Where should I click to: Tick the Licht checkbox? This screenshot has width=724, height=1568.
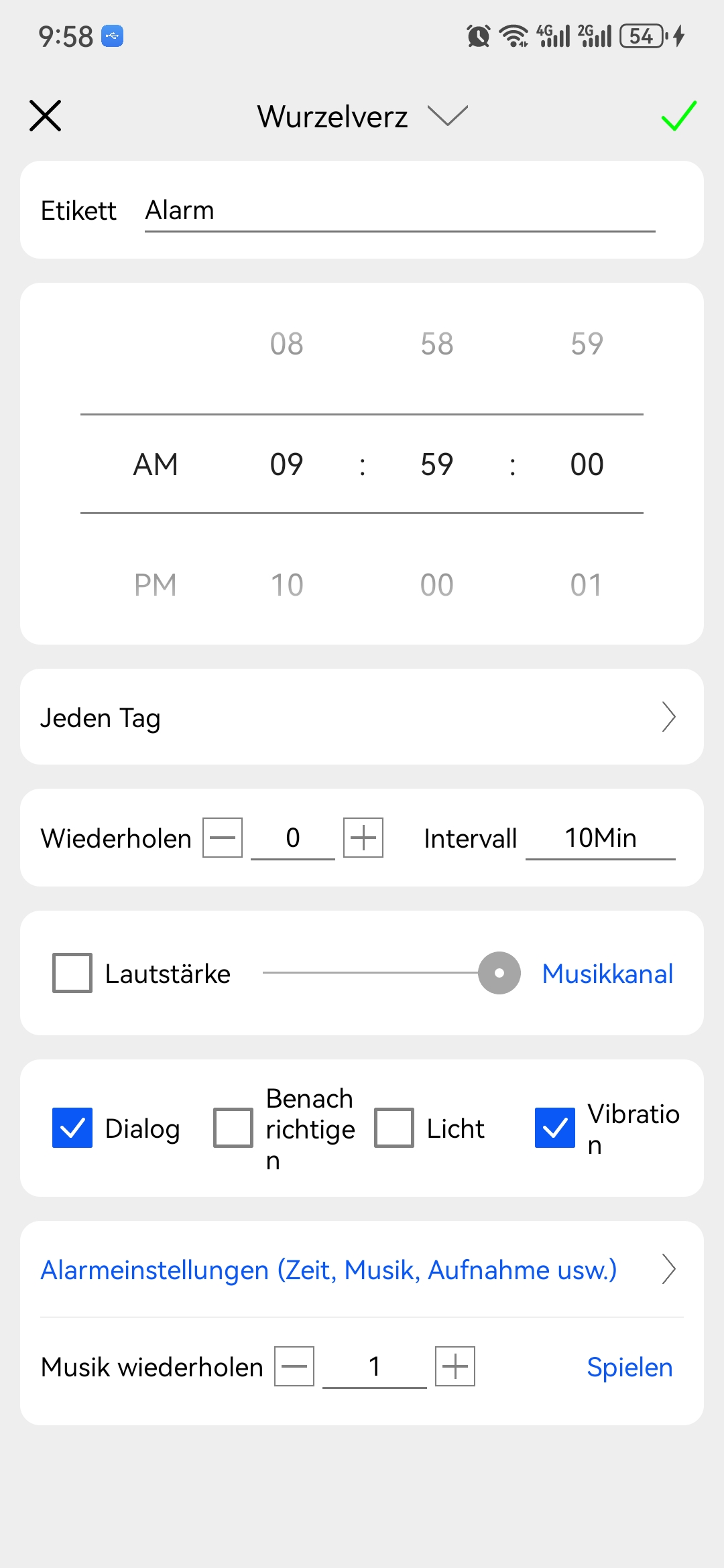pos(394,1128)
